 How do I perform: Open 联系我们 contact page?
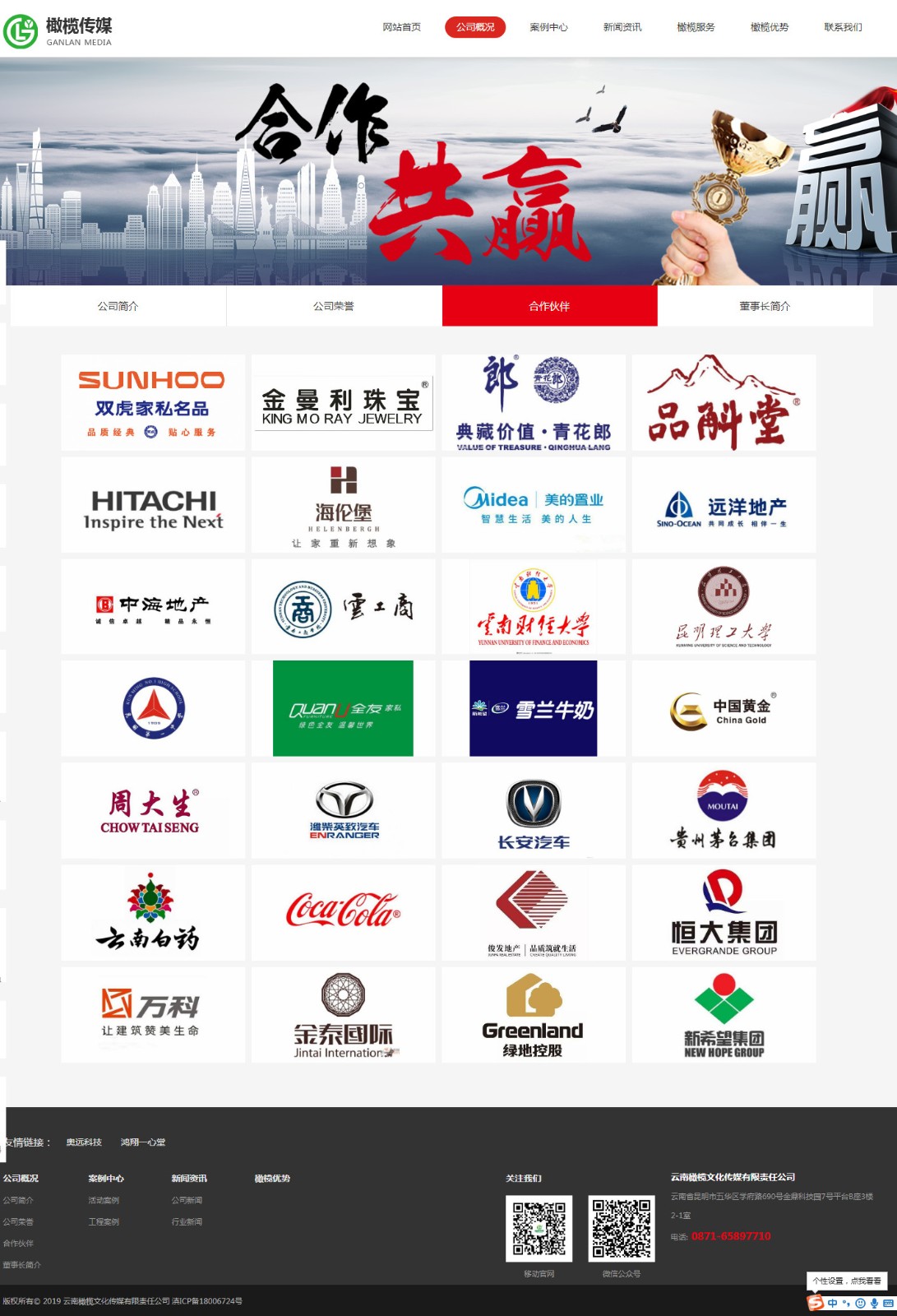tap(843, 27)
